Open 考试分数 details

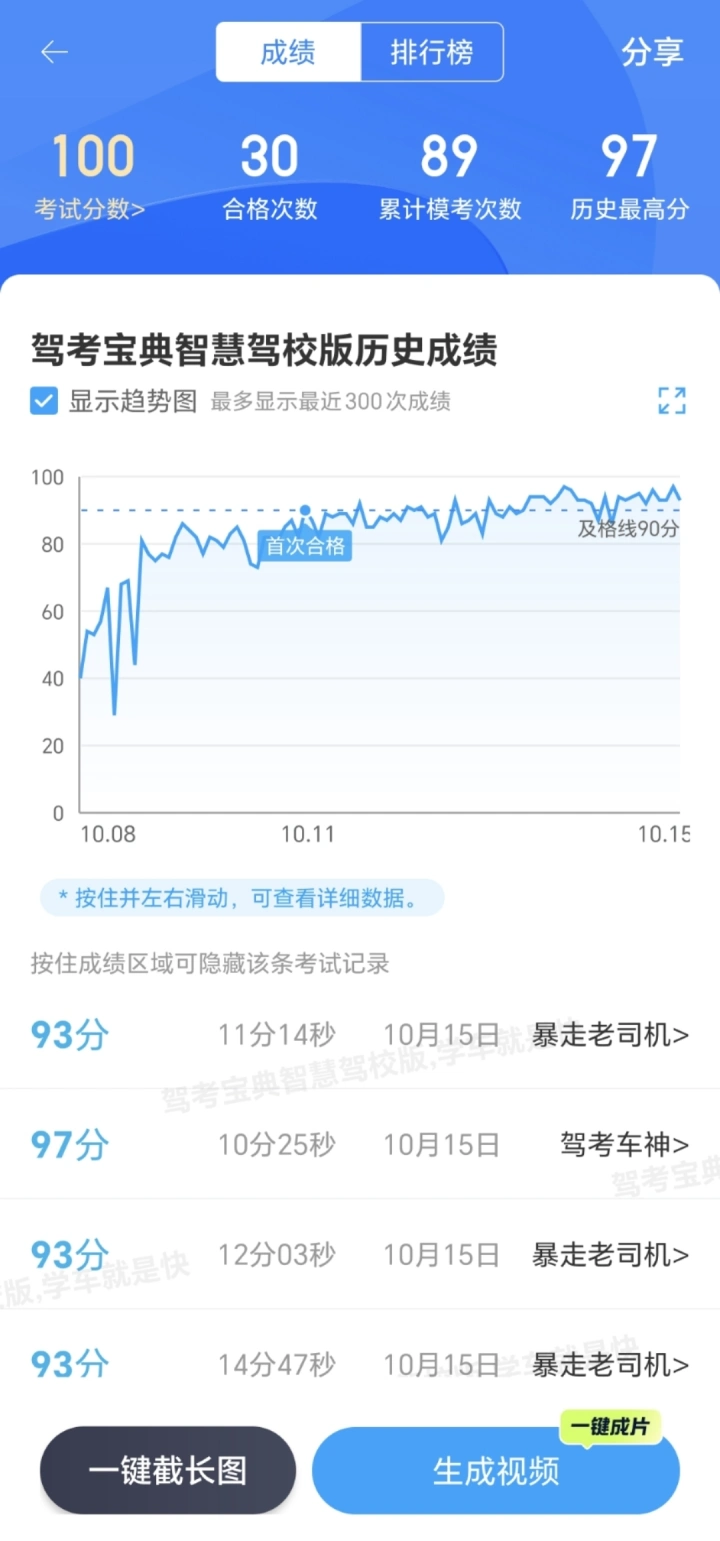coord(91,209)
